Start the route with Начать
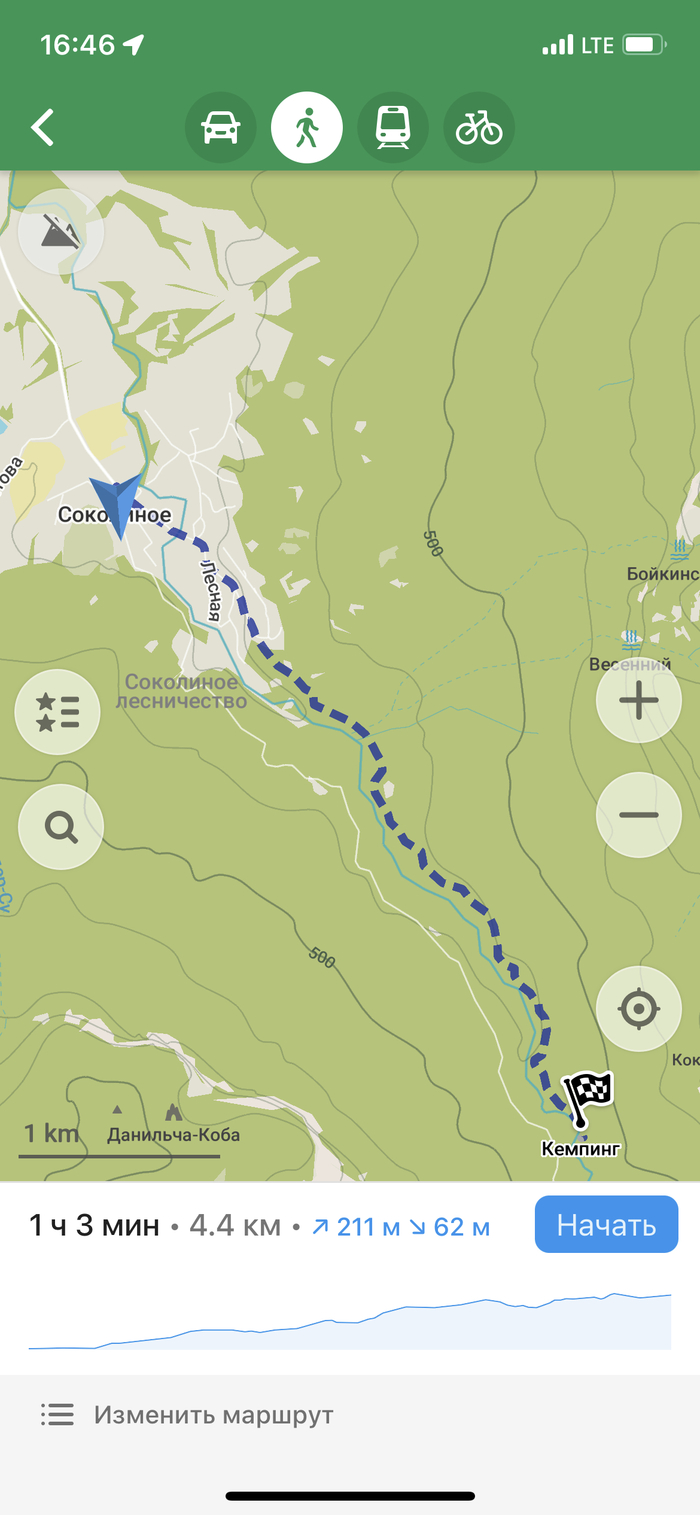 [606, 1224]
